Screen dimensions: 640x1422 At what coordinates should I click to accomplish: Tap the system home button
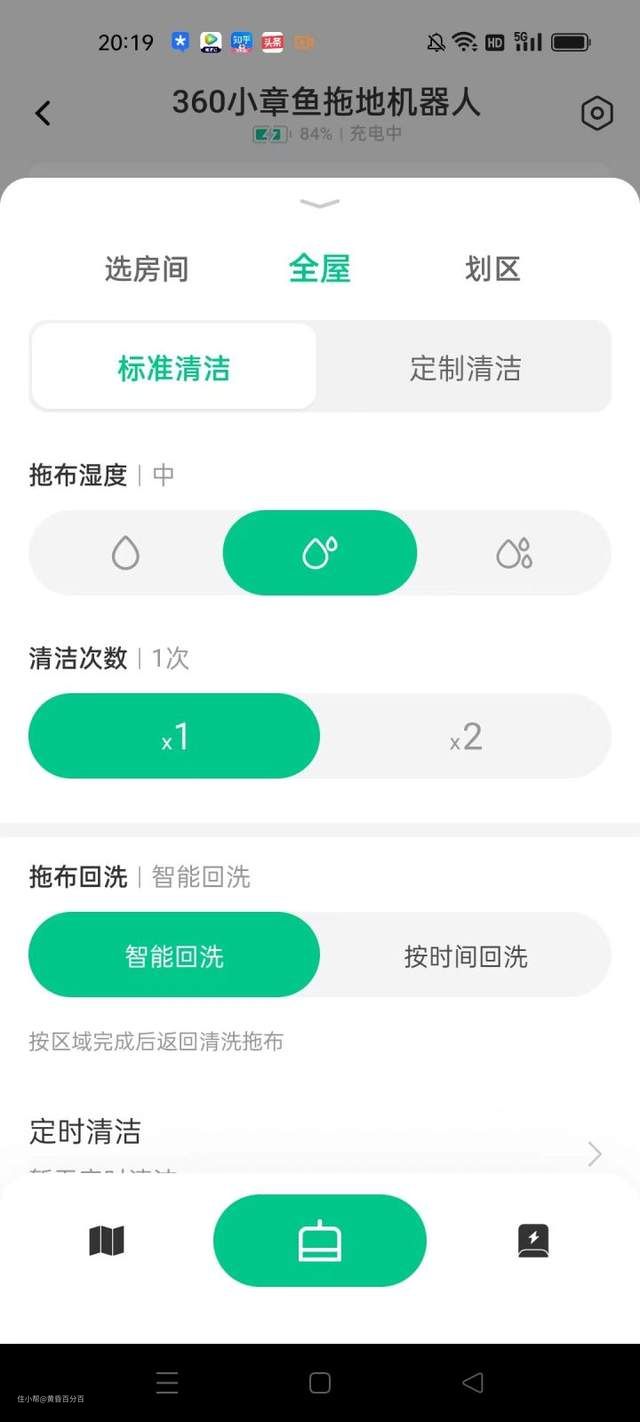[x=319, y=1383]
